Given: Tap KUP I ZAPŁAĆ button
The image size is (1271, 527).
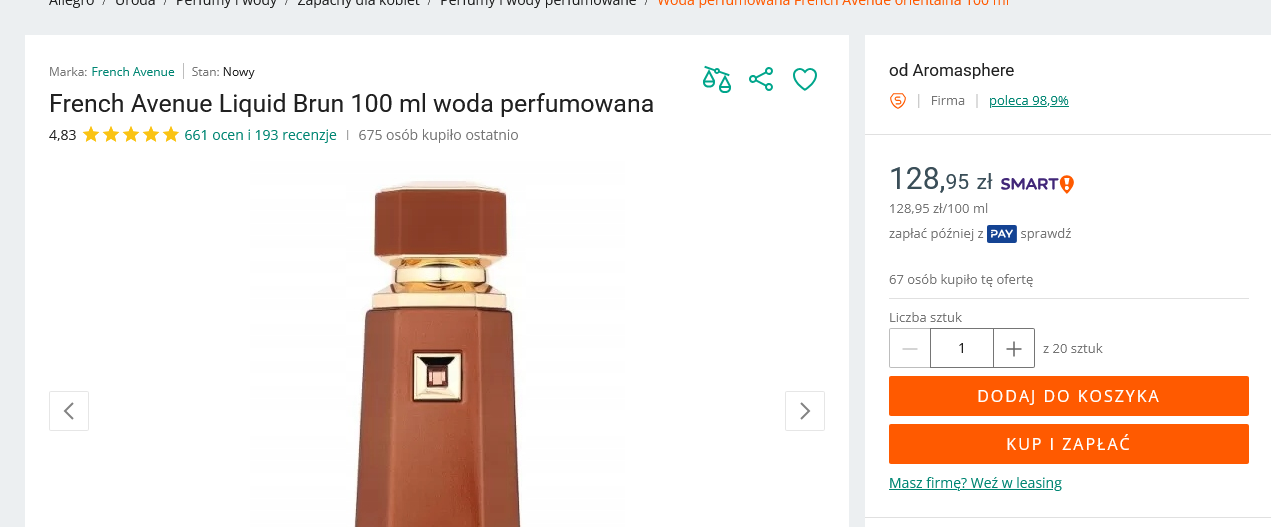Looking at the screenshot, I should click(1069, 444).
